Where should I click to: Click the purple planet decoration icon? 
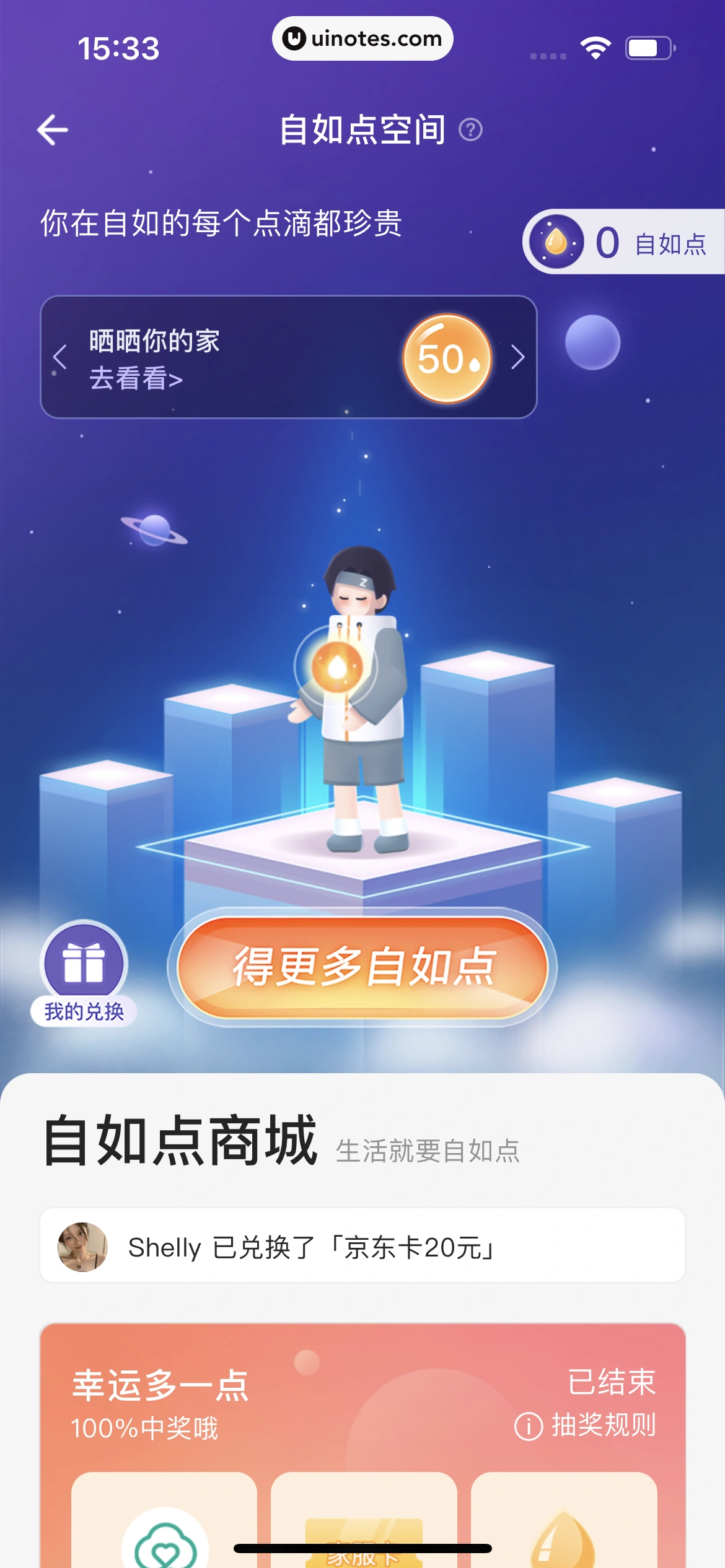click(153, 530)
